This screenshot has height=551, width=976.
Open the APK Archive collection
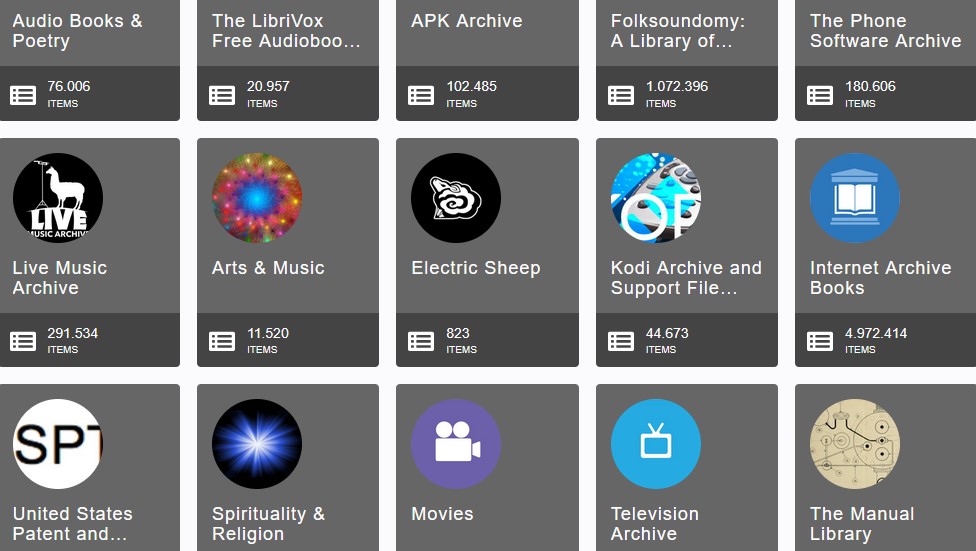click(x=466, y=21)
